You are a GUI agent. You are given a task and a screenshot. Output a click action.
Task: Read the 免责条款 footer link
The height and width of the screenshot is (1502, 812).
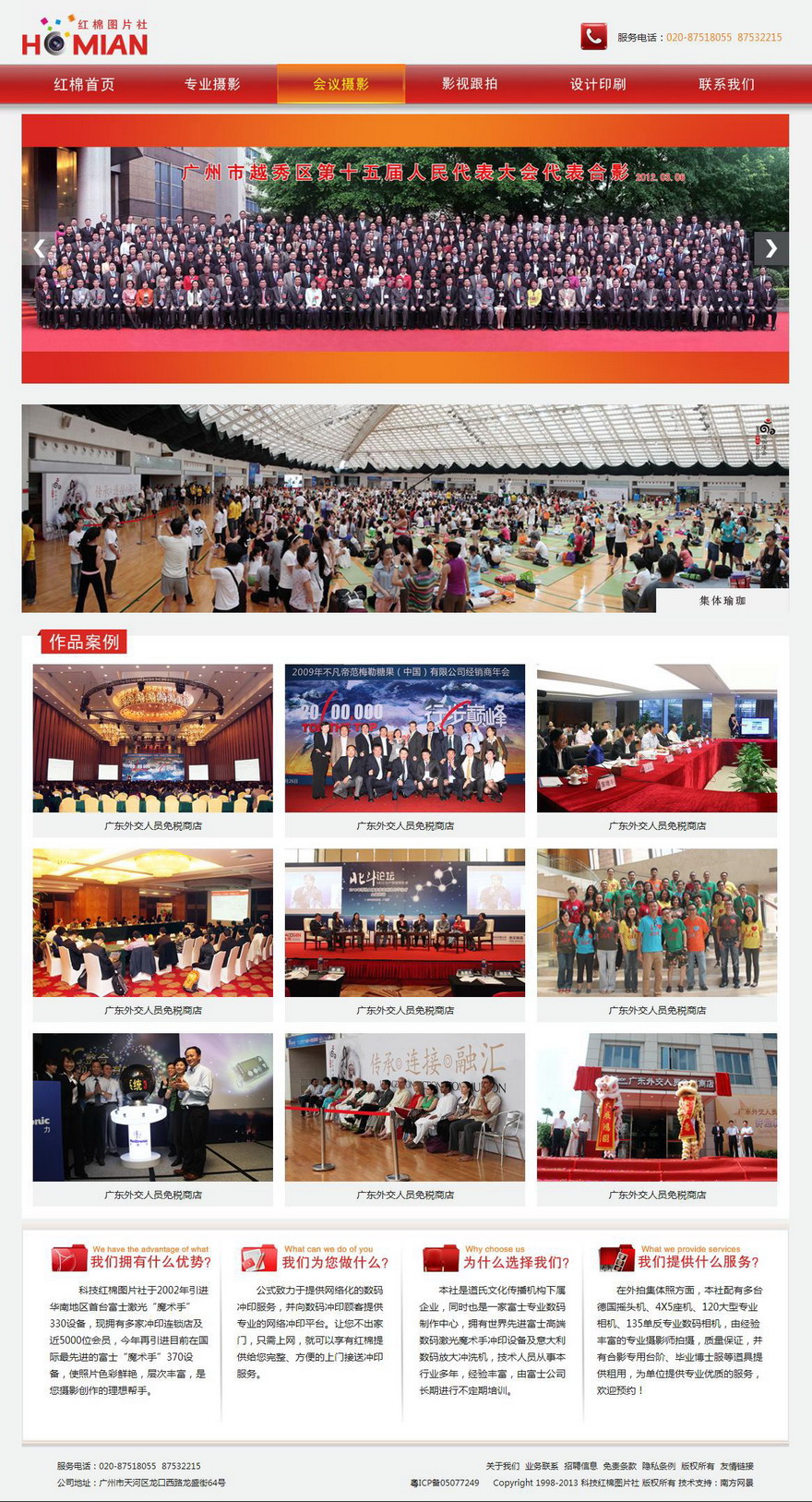619,1466
